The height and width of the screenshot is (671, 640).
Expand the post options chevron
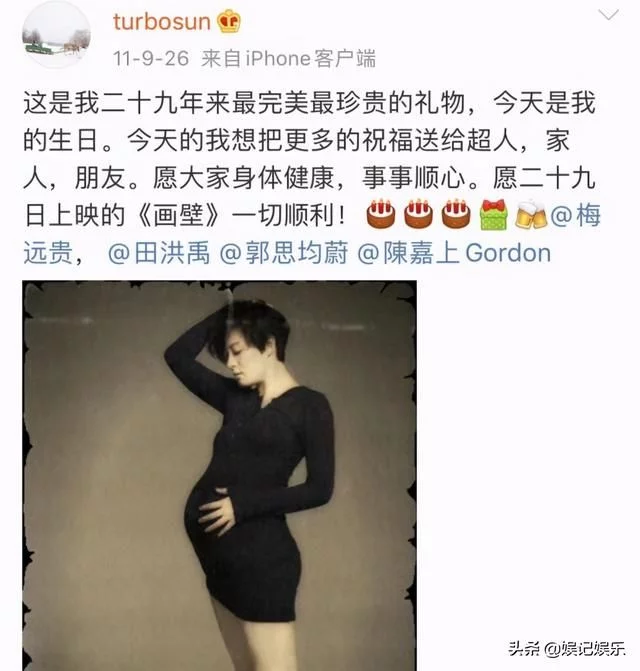pos(608,15)
